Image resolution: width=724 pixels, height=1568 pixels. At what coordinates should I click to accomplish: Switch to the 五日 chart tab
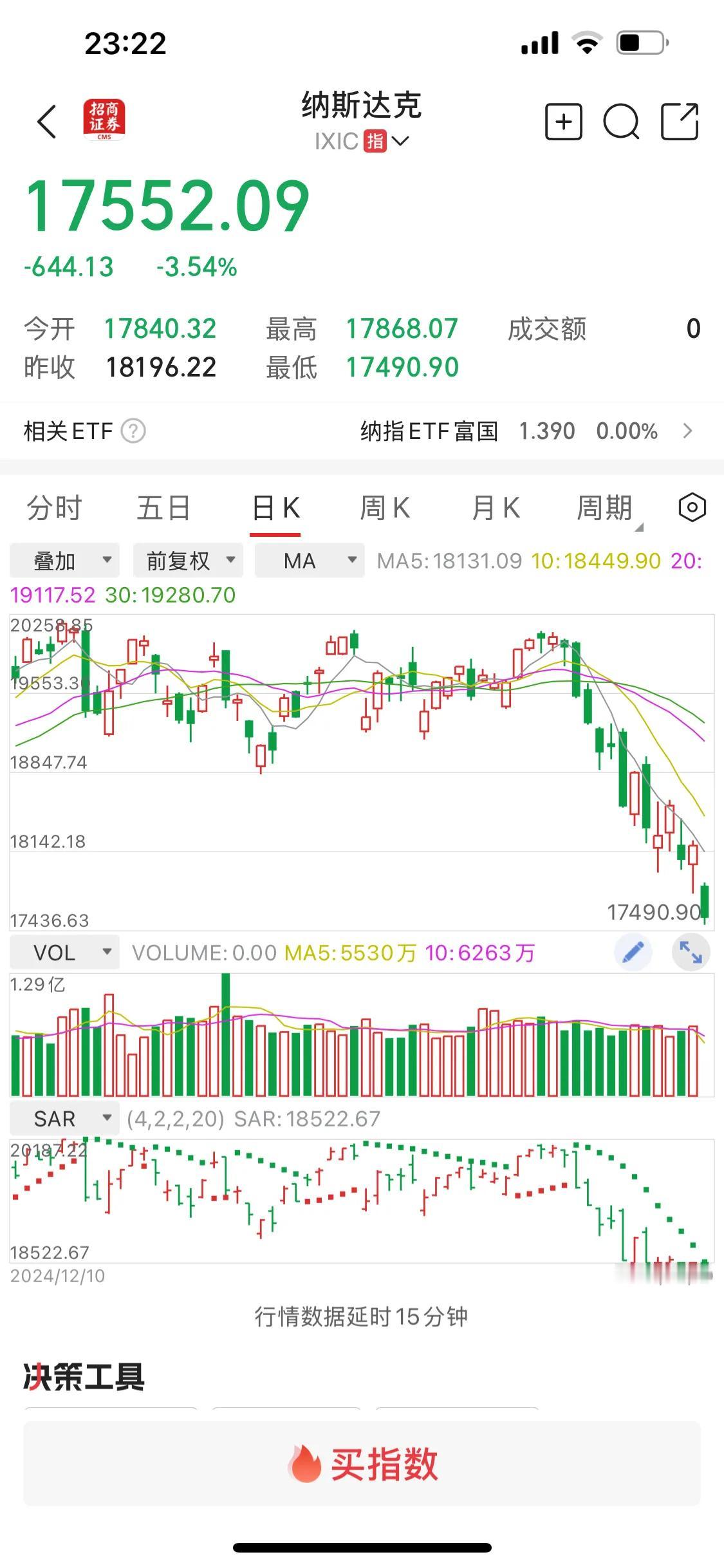point(164,508)
